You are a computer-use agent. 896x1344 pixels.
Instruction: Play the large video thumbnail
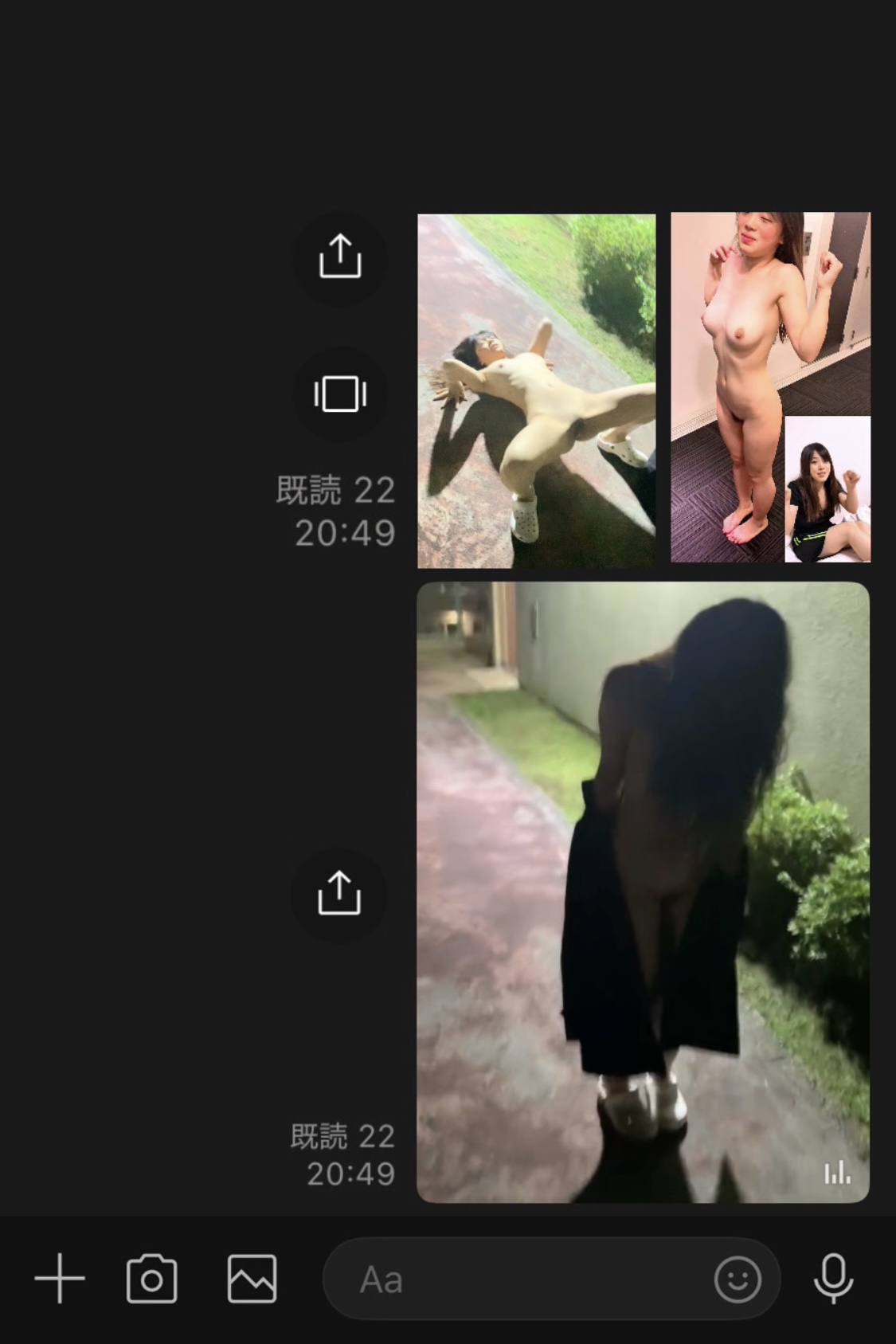pos(642,891)
